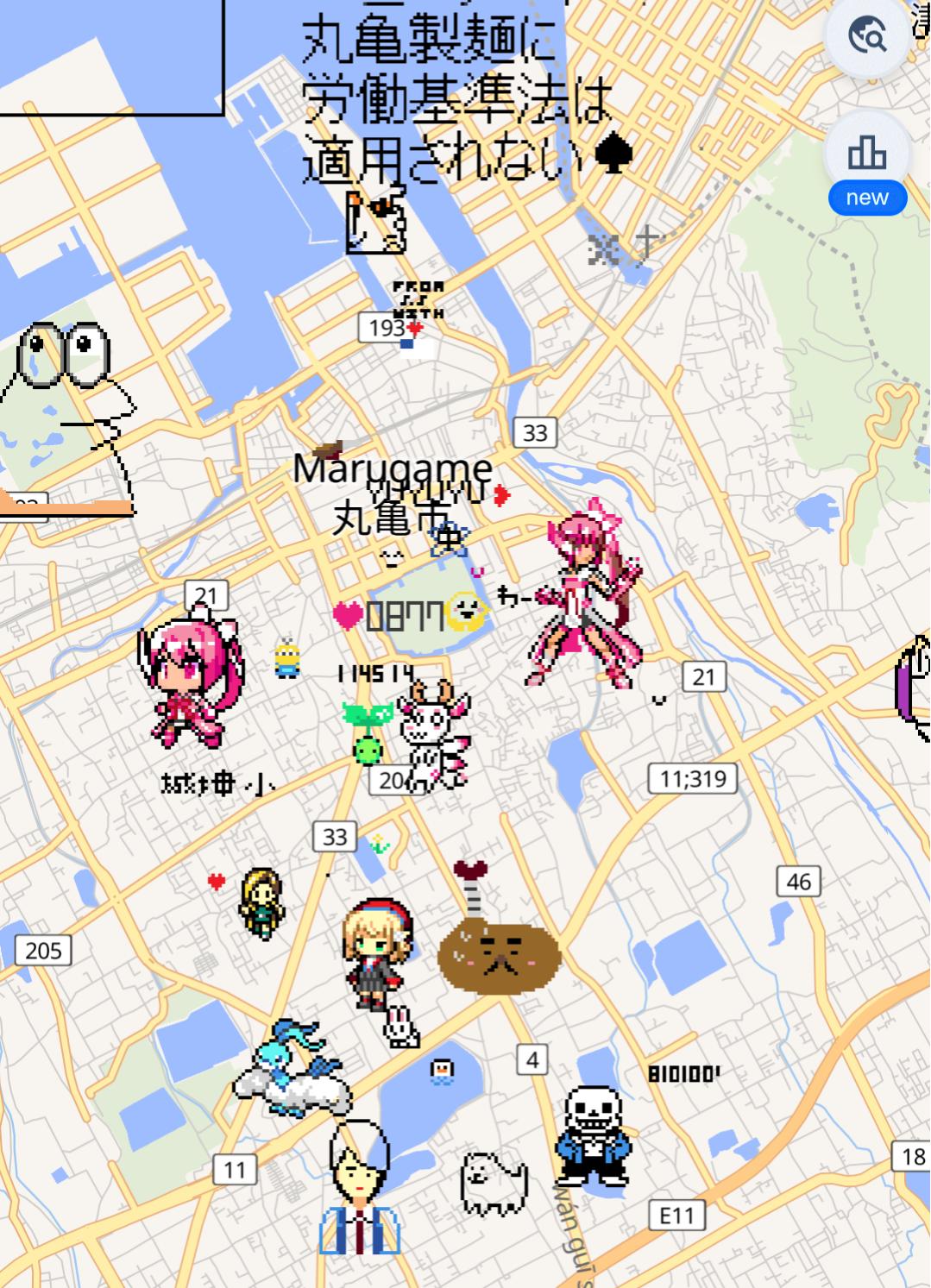The width and height of the screenshot is (931, 1288).
Task: Open the globe search button
Action: coord(867,35)
